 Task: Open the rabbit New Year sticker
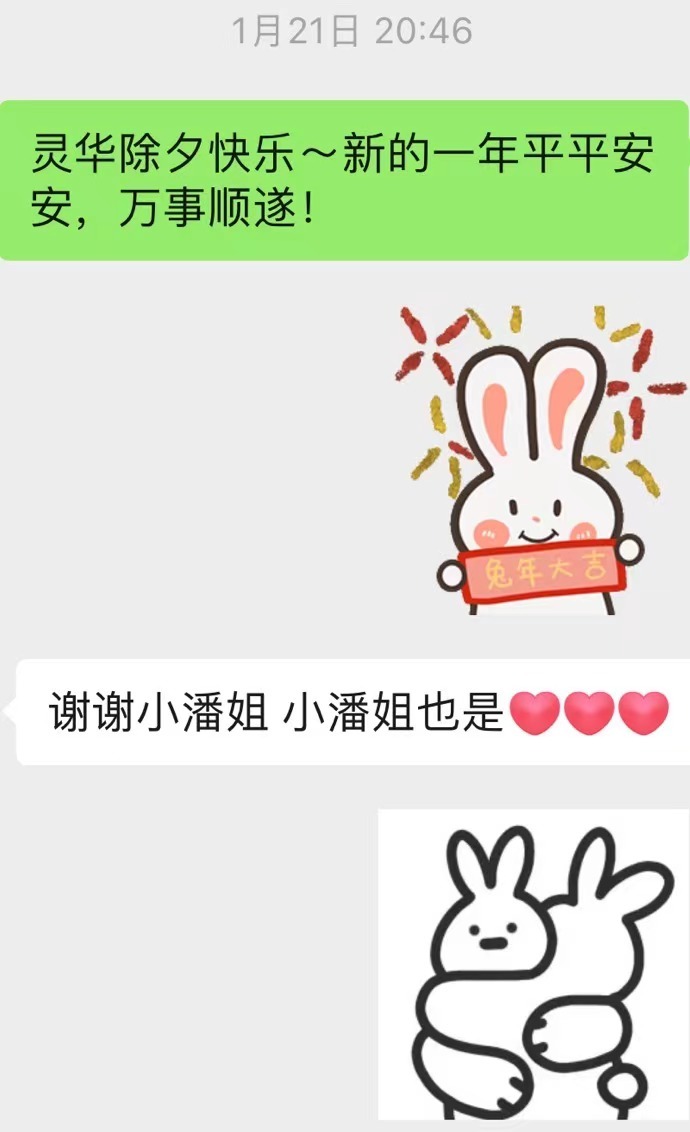click(x=540, y=460)
